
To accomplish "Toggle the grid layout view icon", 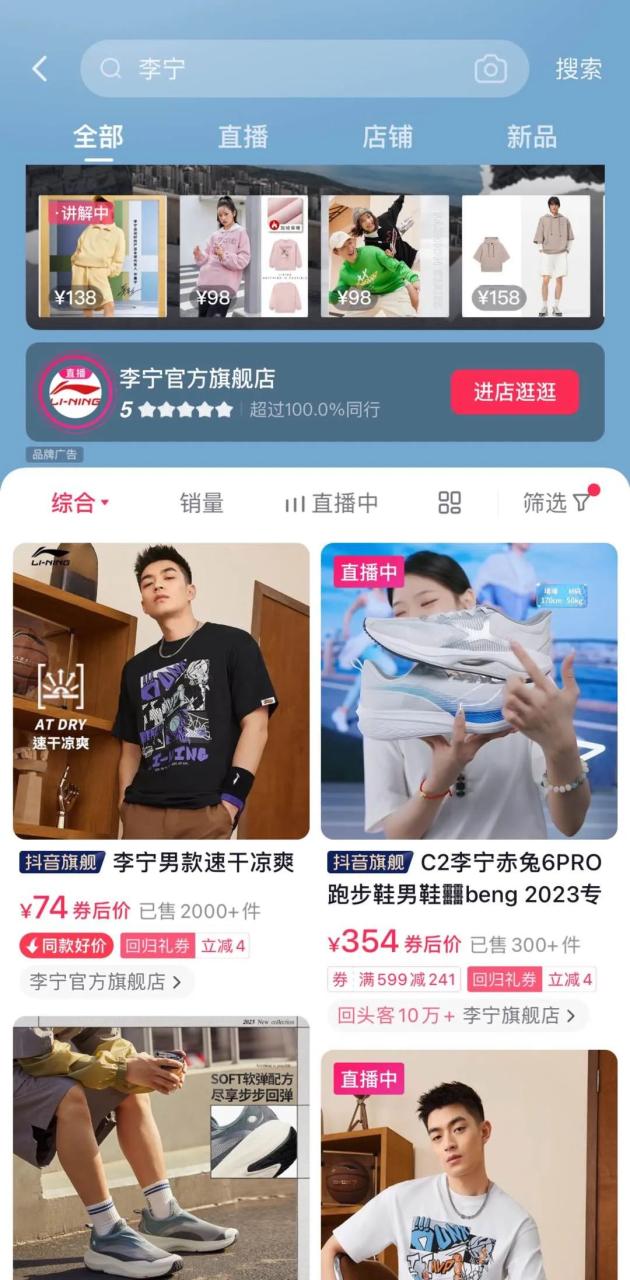I will point(449,503).
